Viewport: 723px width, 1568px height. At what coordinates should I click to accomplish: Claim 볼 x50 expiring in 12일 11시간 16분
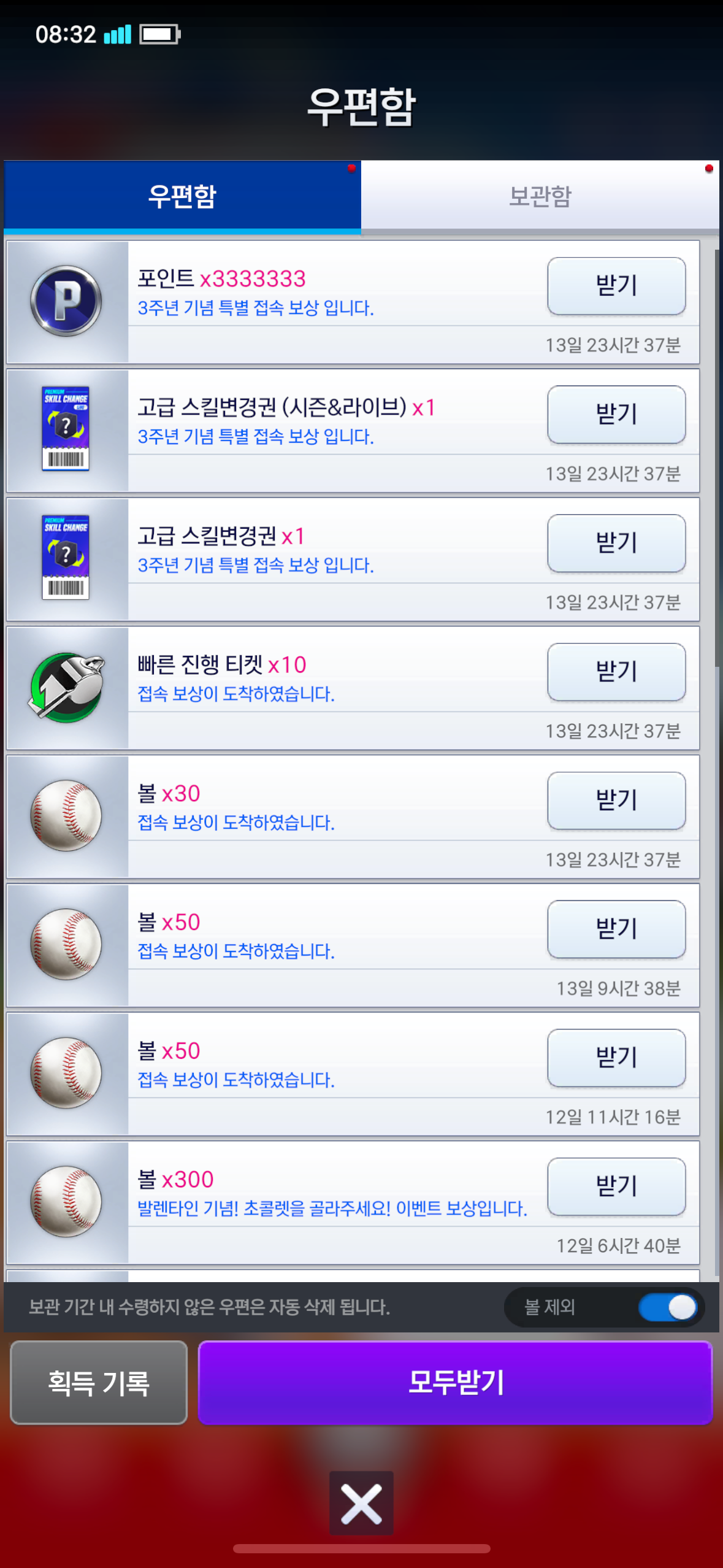616,1058
